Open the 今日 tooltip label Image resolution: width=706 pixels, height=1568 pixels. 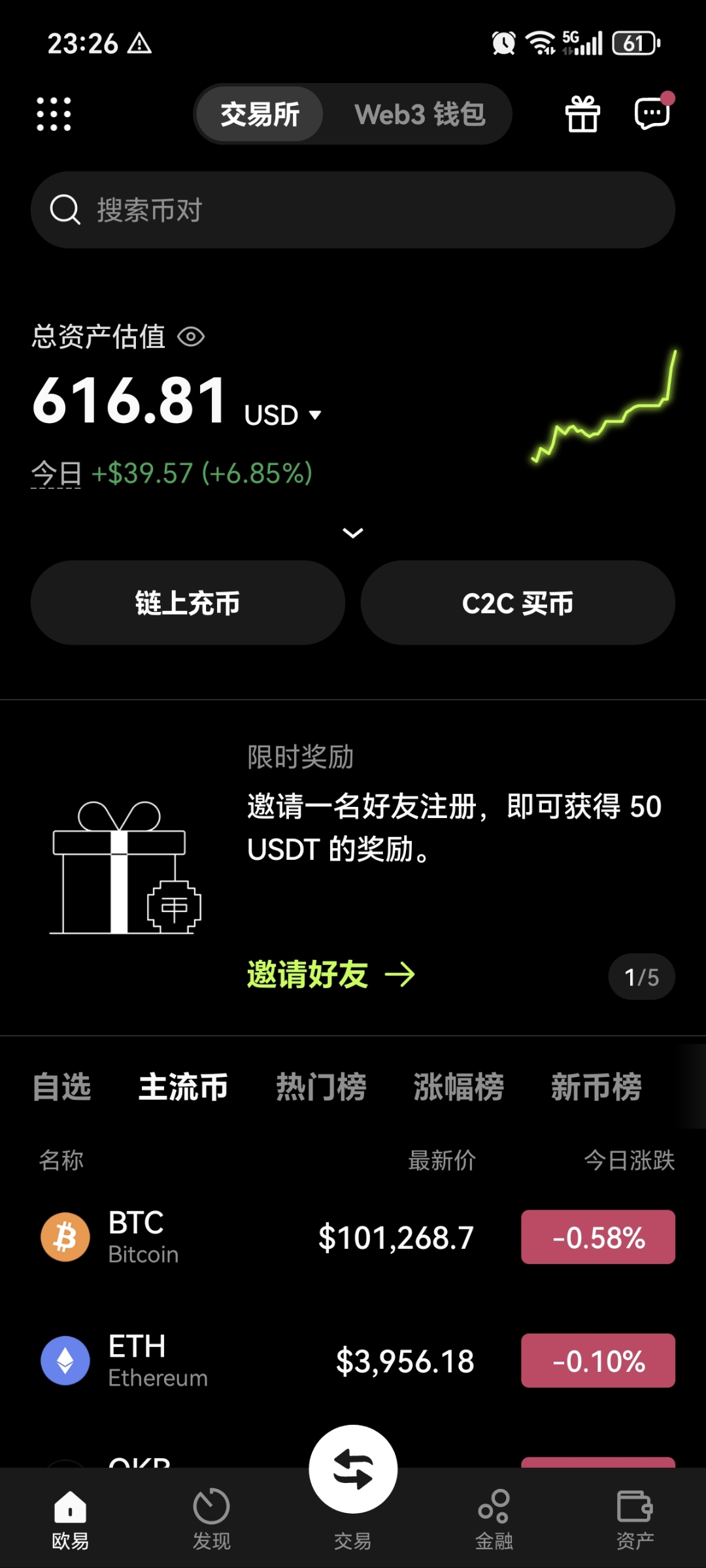(x=56, y=473)
